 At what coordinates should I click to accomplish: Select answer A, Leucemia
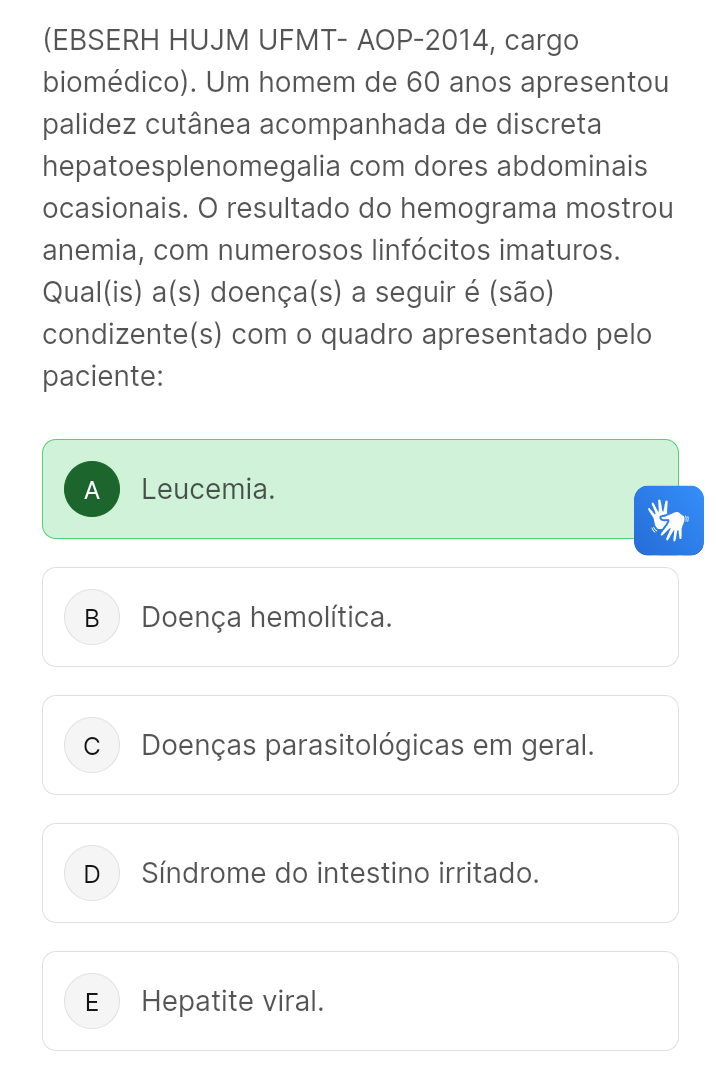click(360, 489)
